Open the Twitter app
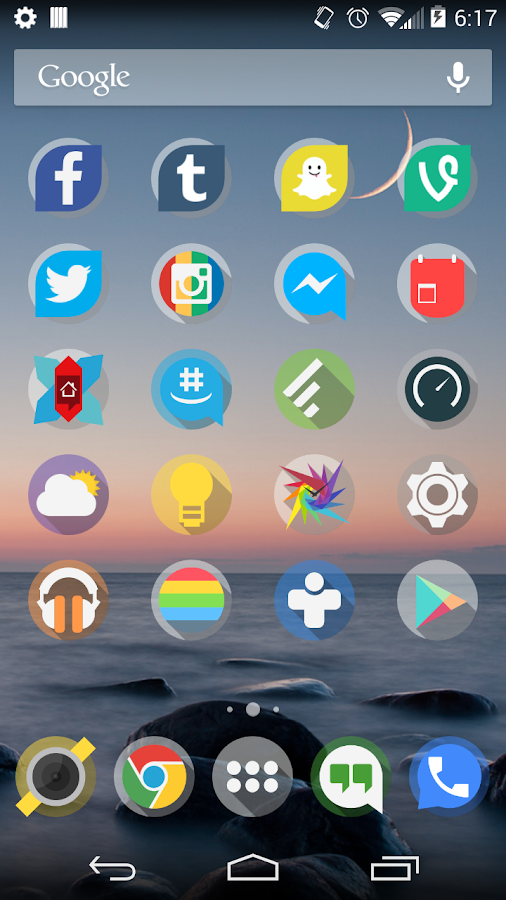The width and height of the screenshot is (506, 900). pos(68,284)
